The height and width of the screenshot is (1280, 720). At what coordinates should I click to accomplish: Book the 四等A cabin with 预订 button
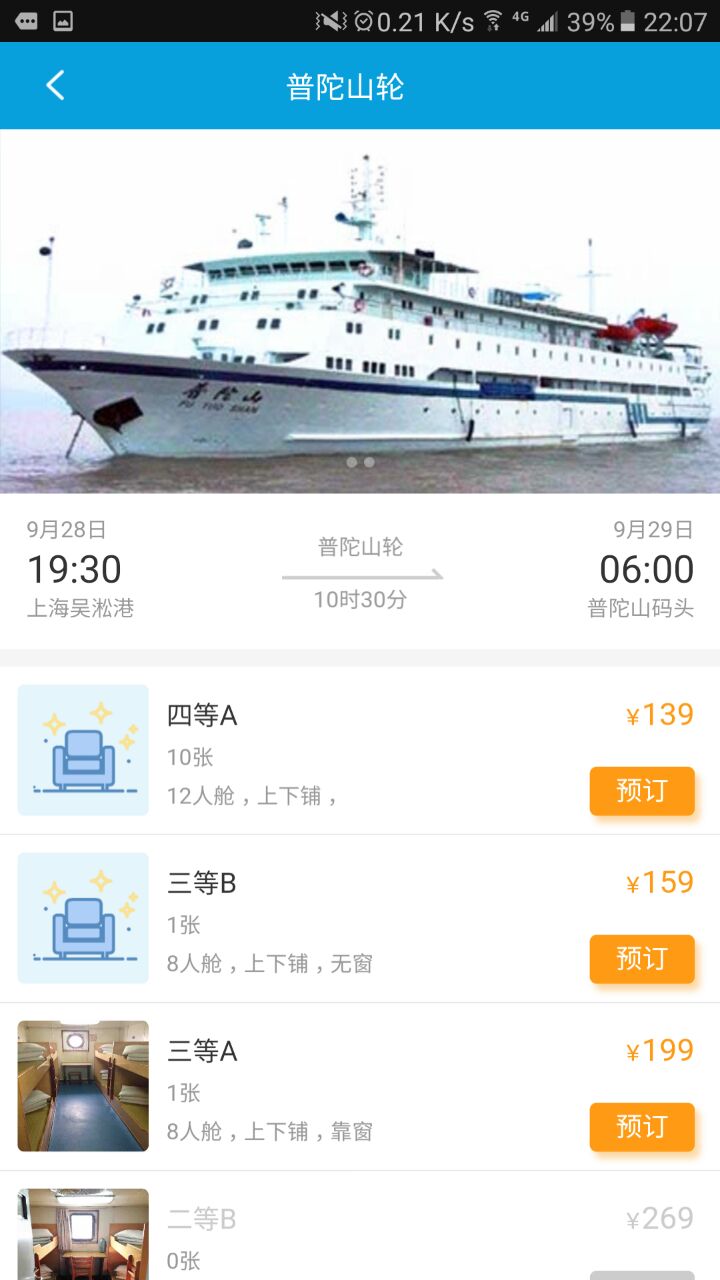click(x=642, y=791)
